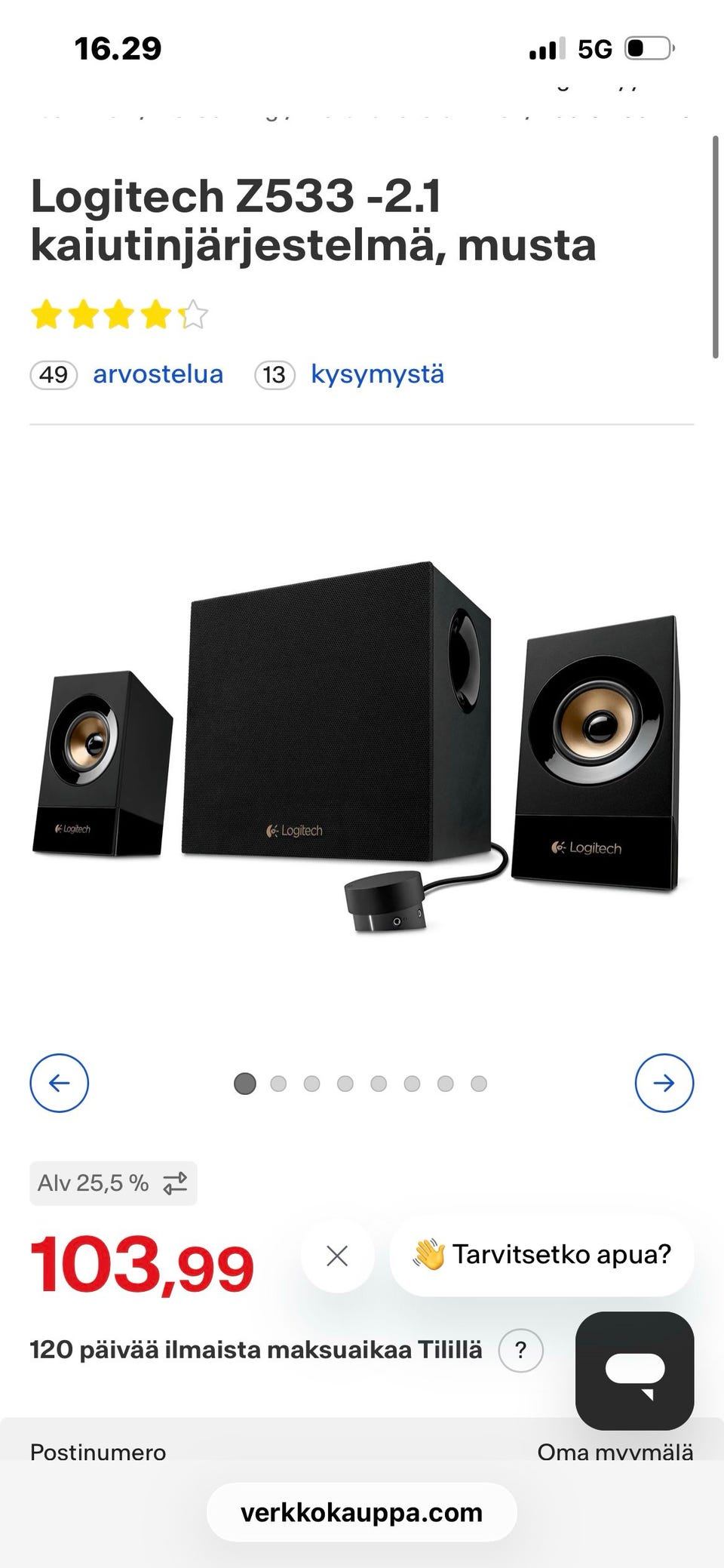This screenshot has height=1568, width=724.
Task: Show the previous product image
Action: coord(59,1083)
